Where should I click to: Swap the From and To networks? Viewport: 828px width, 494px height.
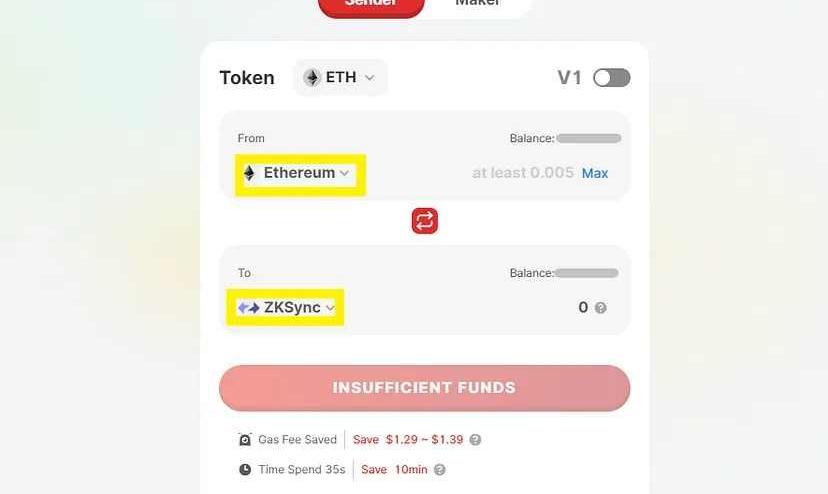(x=425, y=221)
